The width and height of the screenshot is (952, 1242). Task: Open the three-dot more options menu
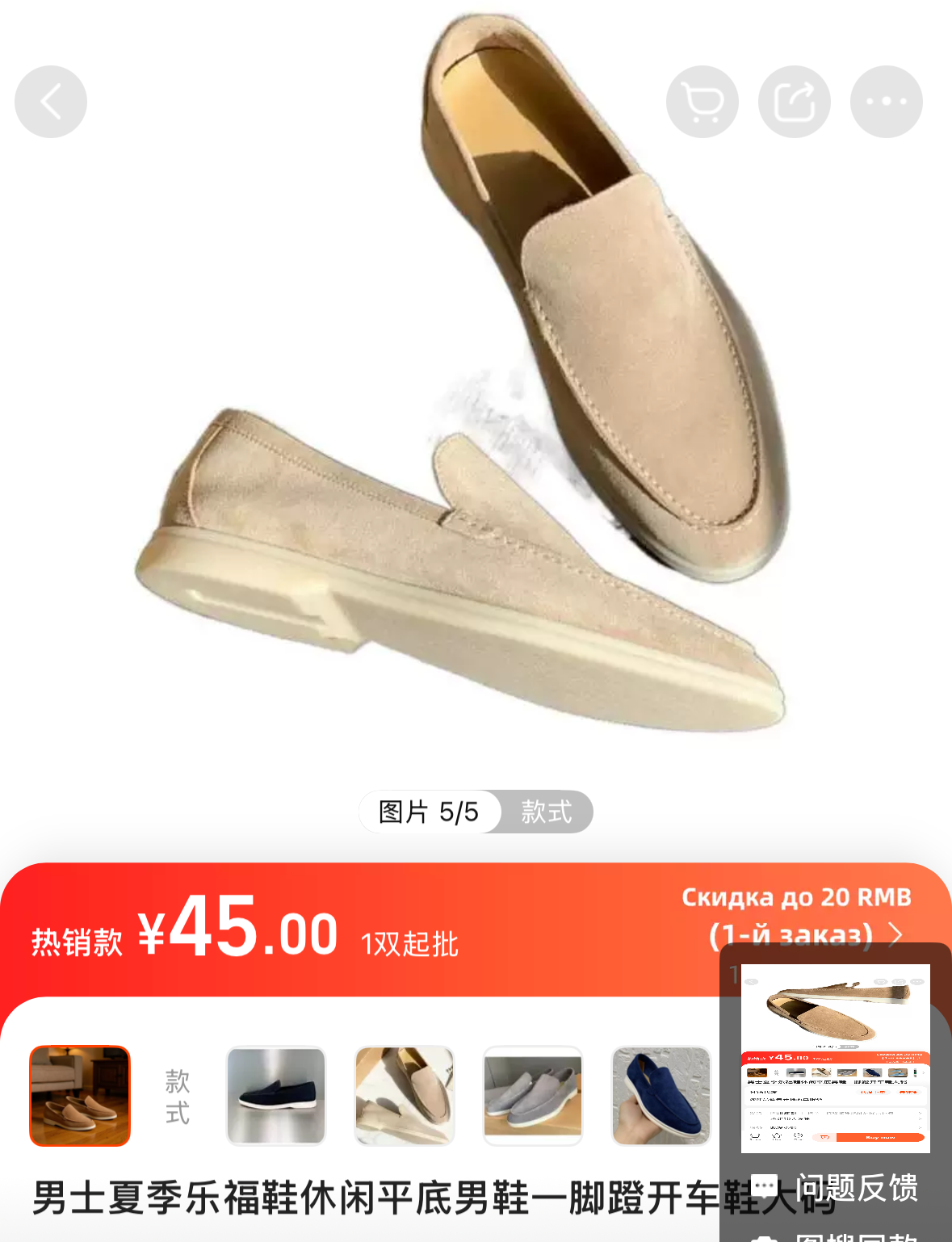[886, 102]
